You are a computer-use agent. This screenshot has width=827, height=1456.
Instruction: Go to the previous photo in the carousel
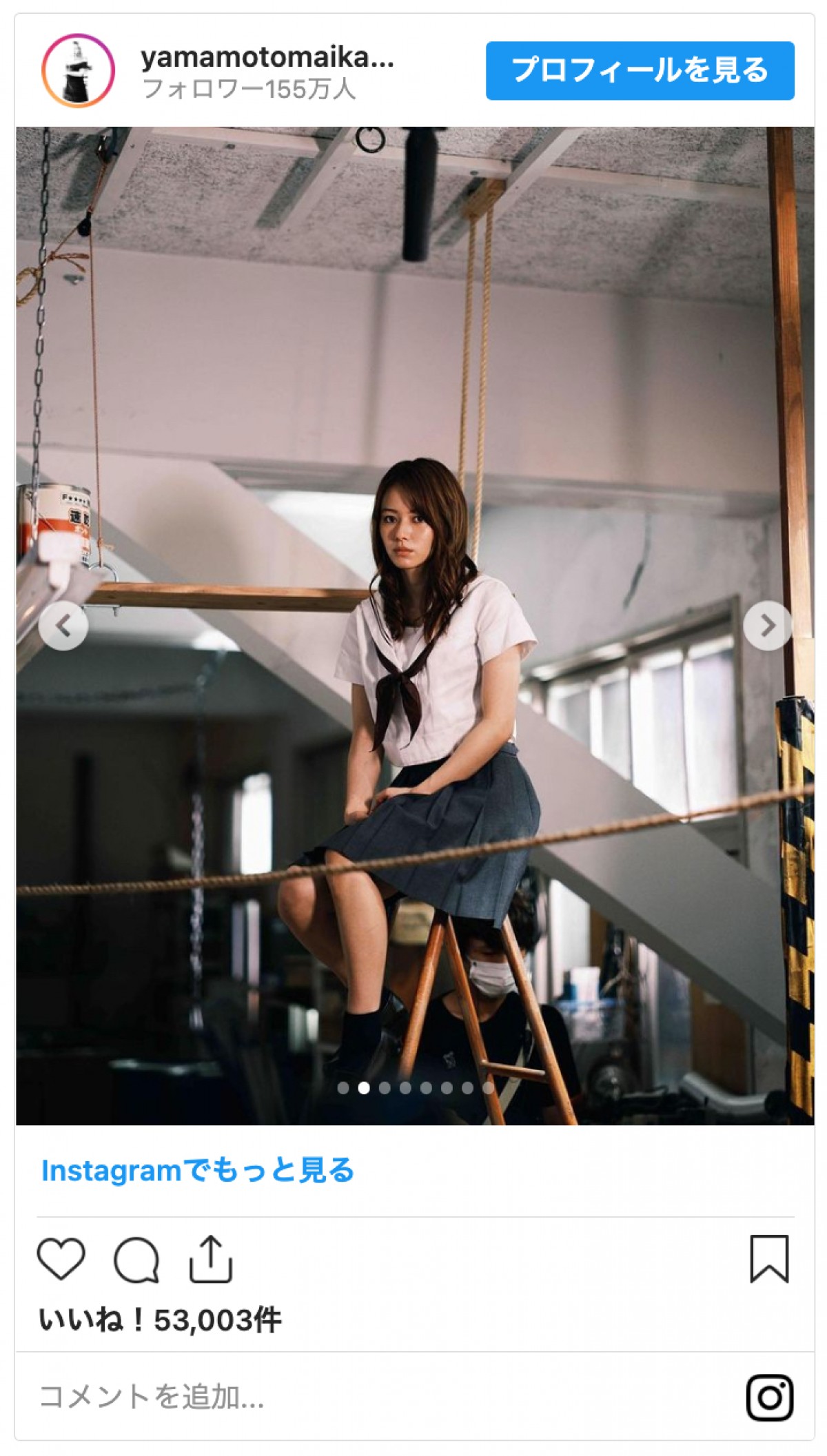pyautogui.click(x=63, y=626)
